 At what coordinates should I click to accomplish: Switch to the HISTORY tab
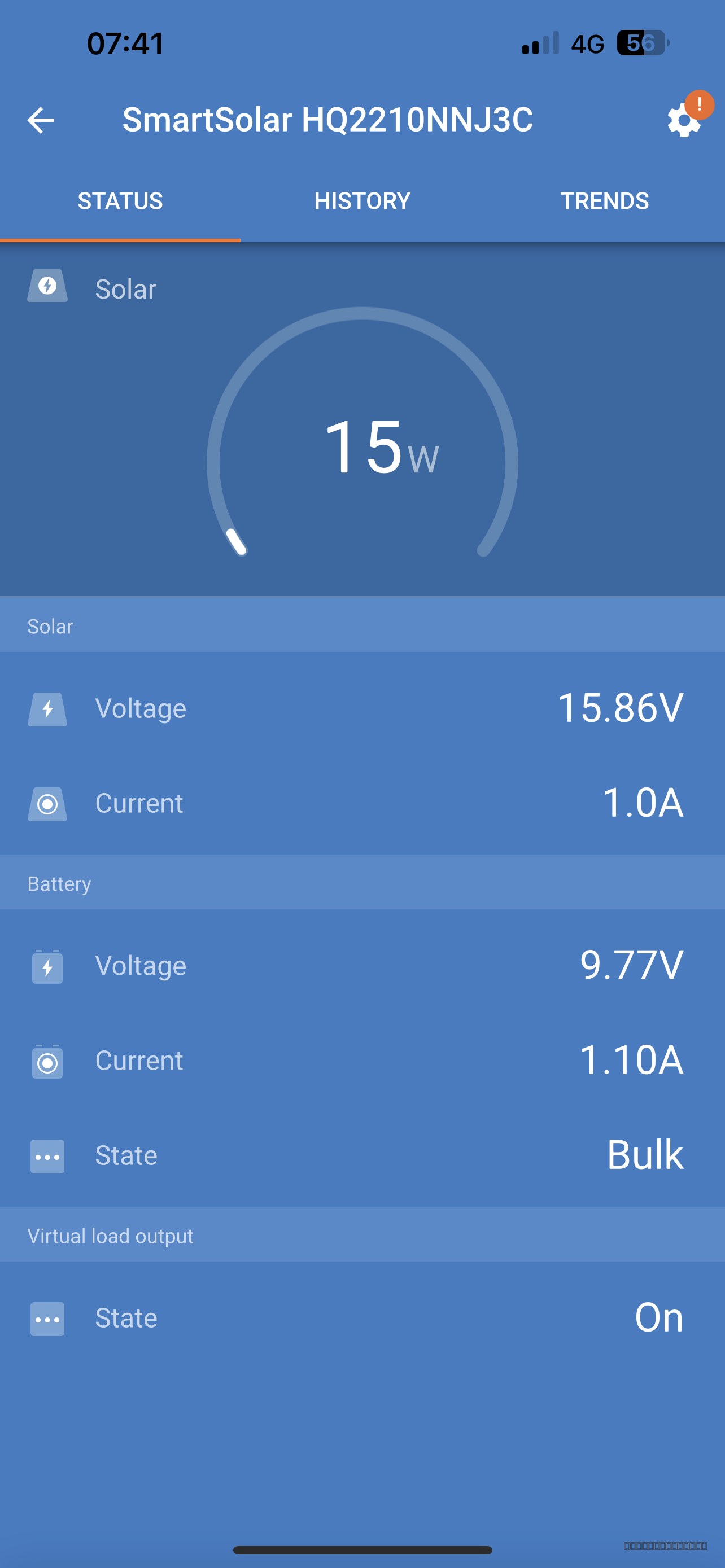(362, 201)
